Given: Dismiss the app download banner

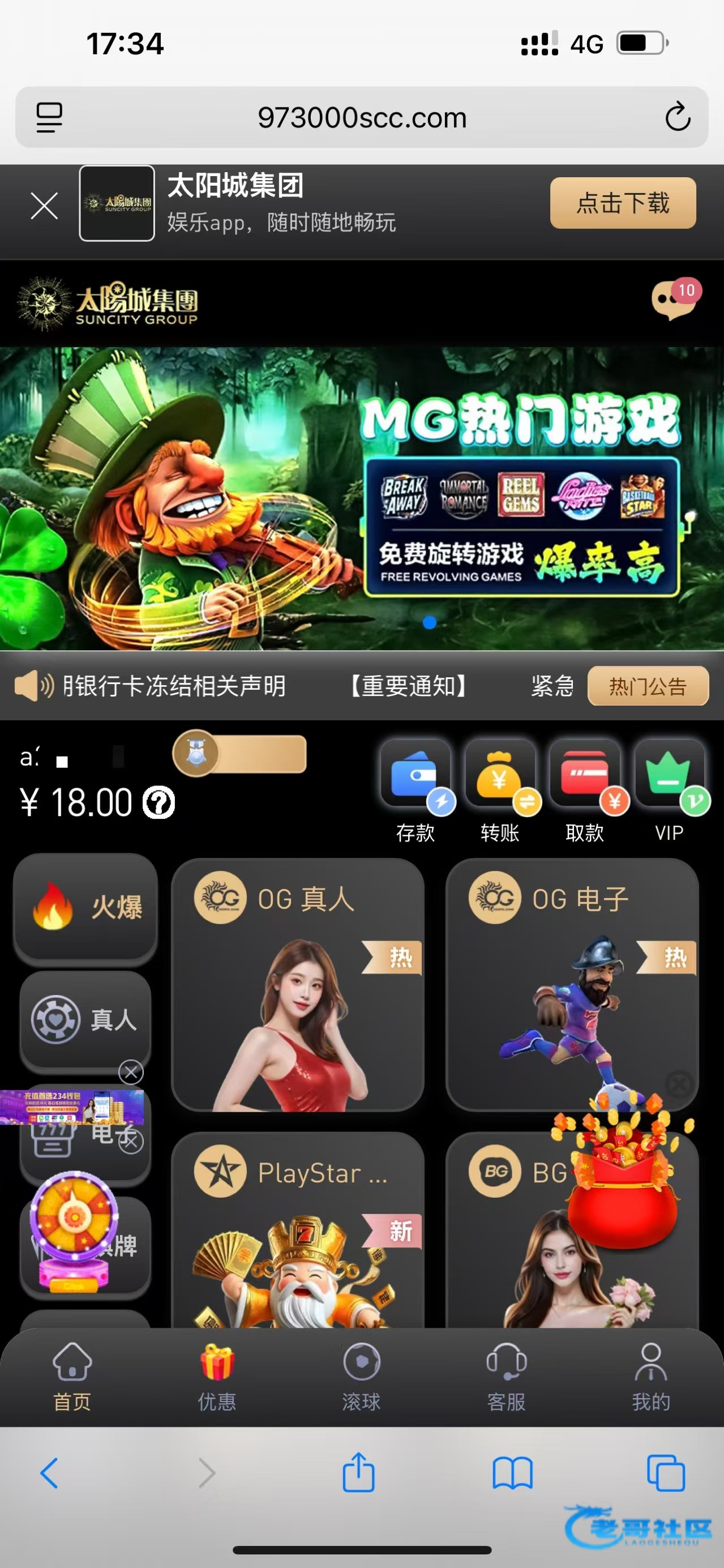Looking at the screenshot, I should point(44,205).
